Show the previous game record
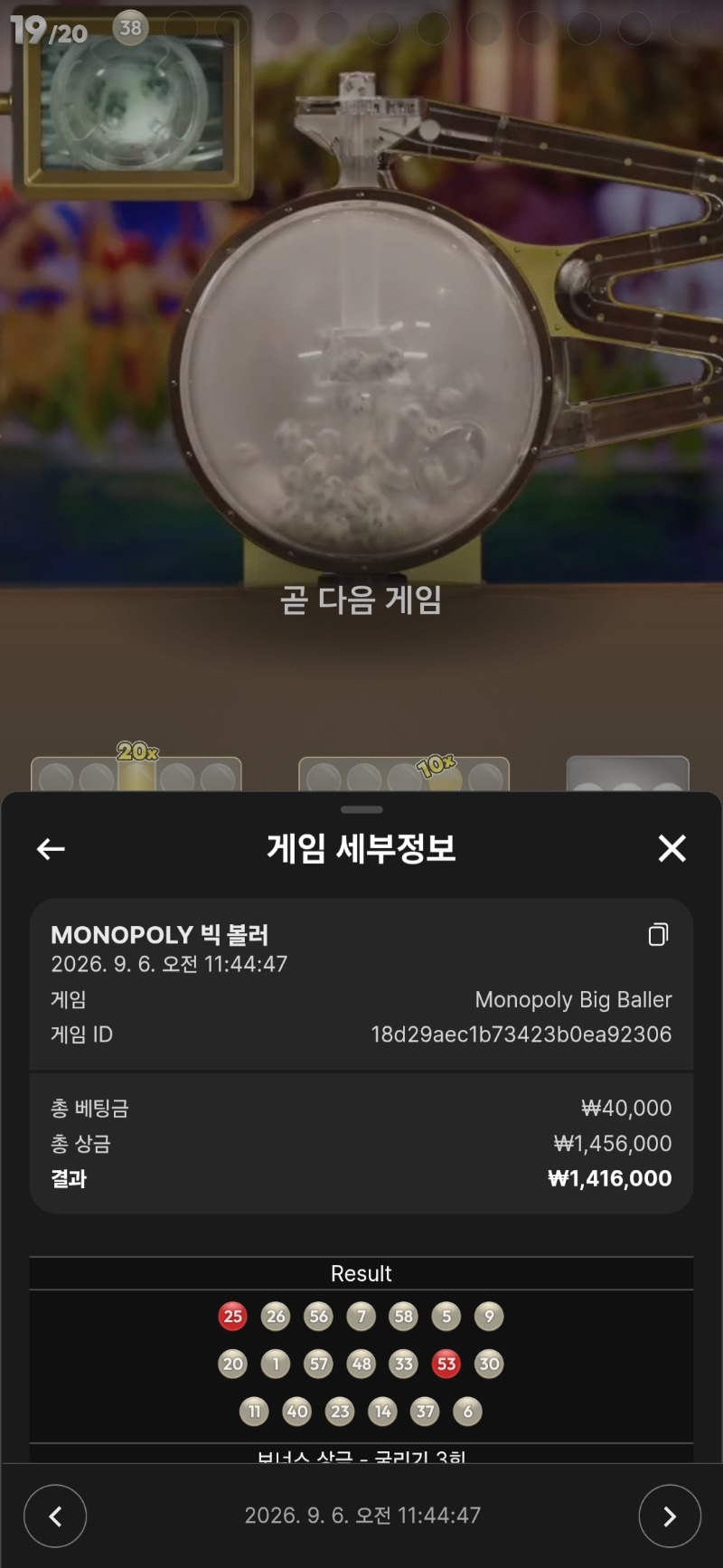Viewport: 723px width, 1568px height. point(55,1516)
